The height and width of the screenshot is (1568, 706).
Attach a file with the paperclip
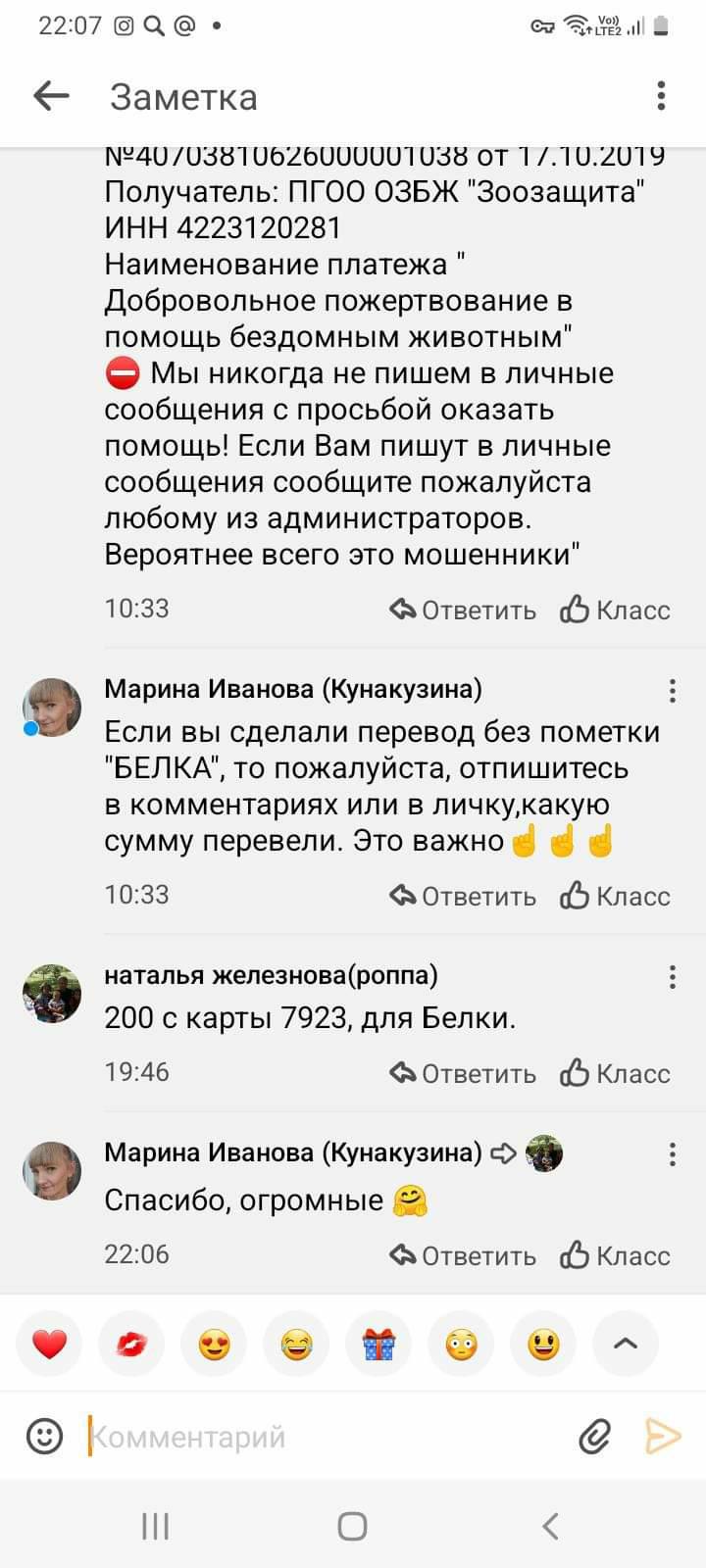tap(594, 1437)
